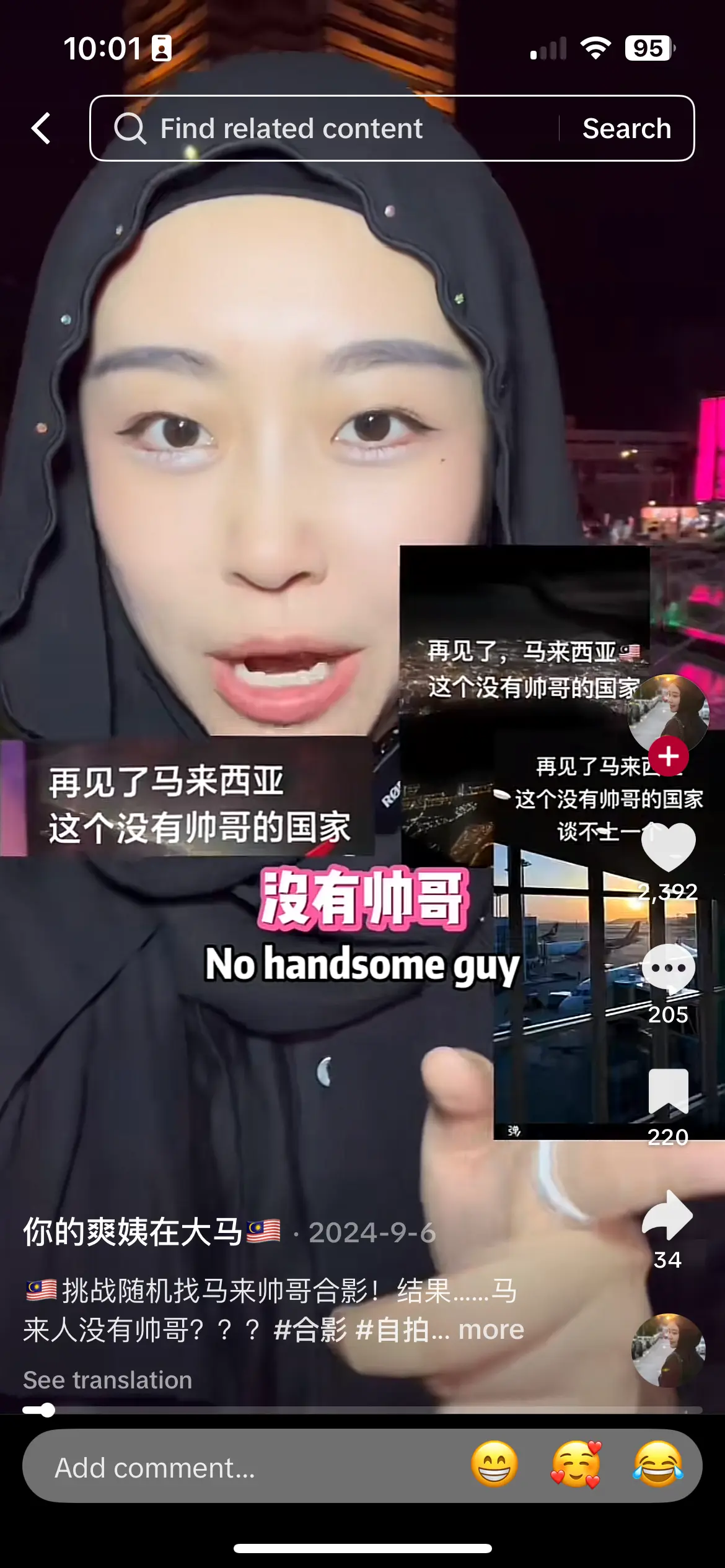This screenshot has width=725, height=1568.
Task: Tap the #合影 hashtag
Action: pyautogui.click(x=310, y=1330)
